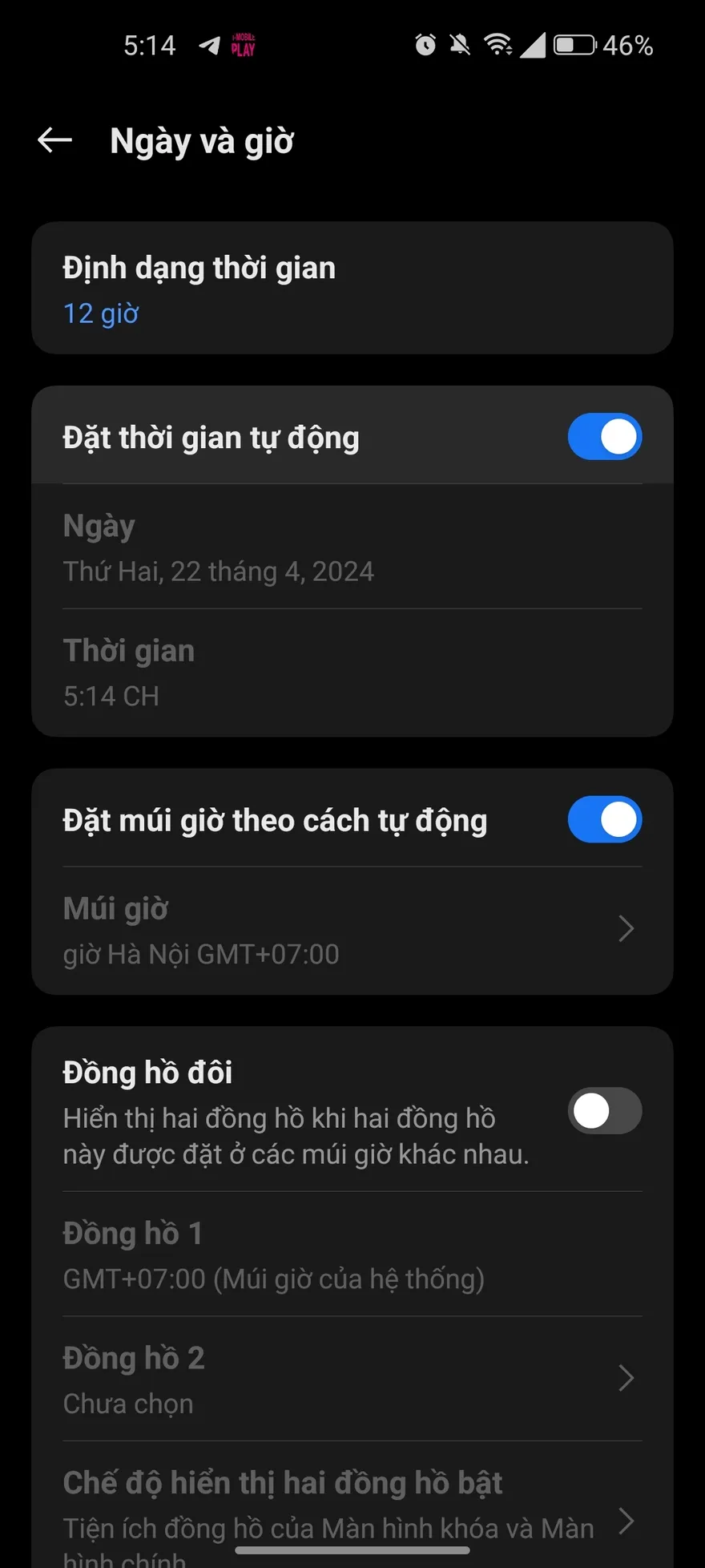705x1568 pixels.
Task: Tap the battery level indicator
Action: (627, 46)
